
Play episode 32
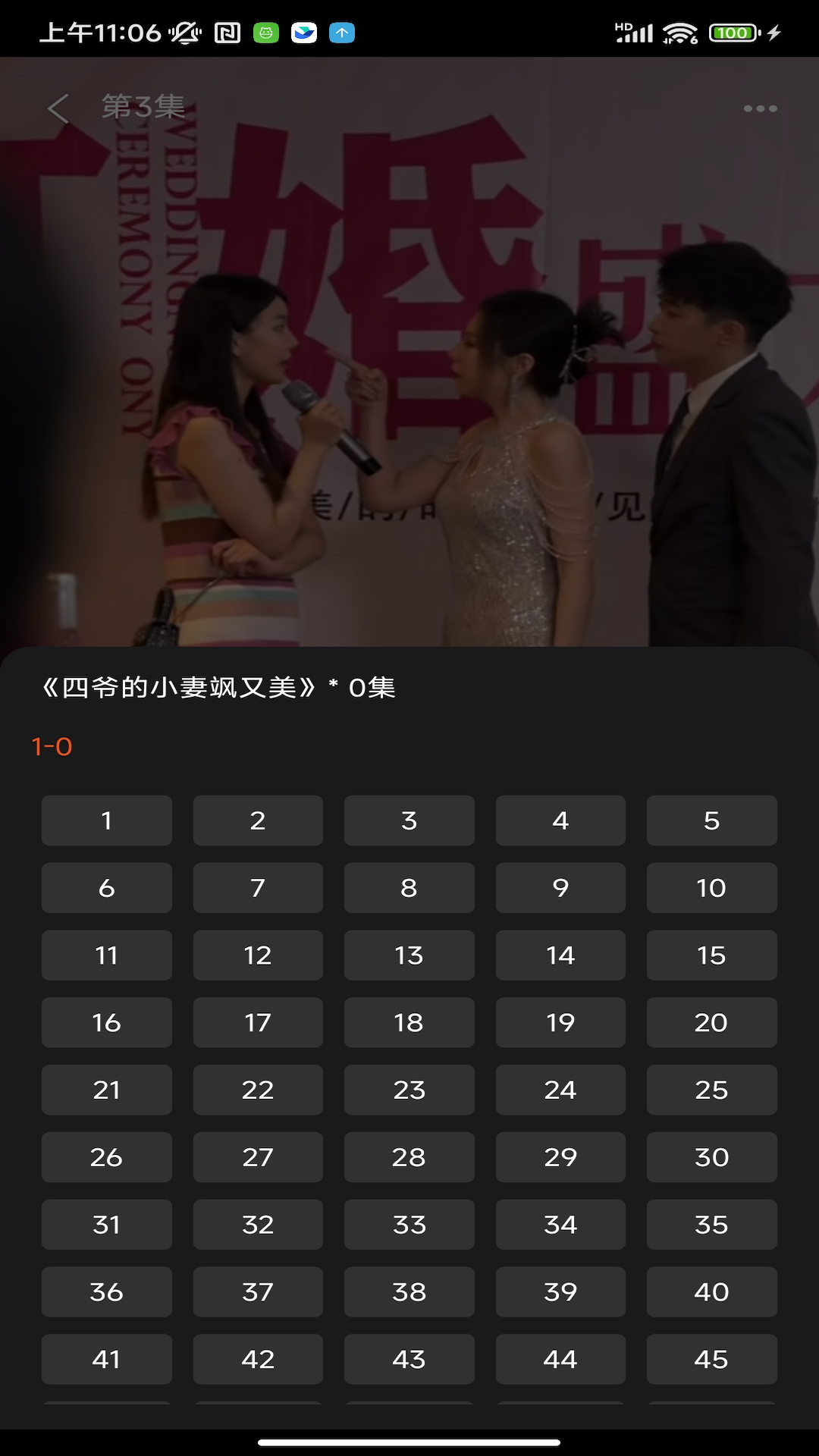coord(258,1225)
